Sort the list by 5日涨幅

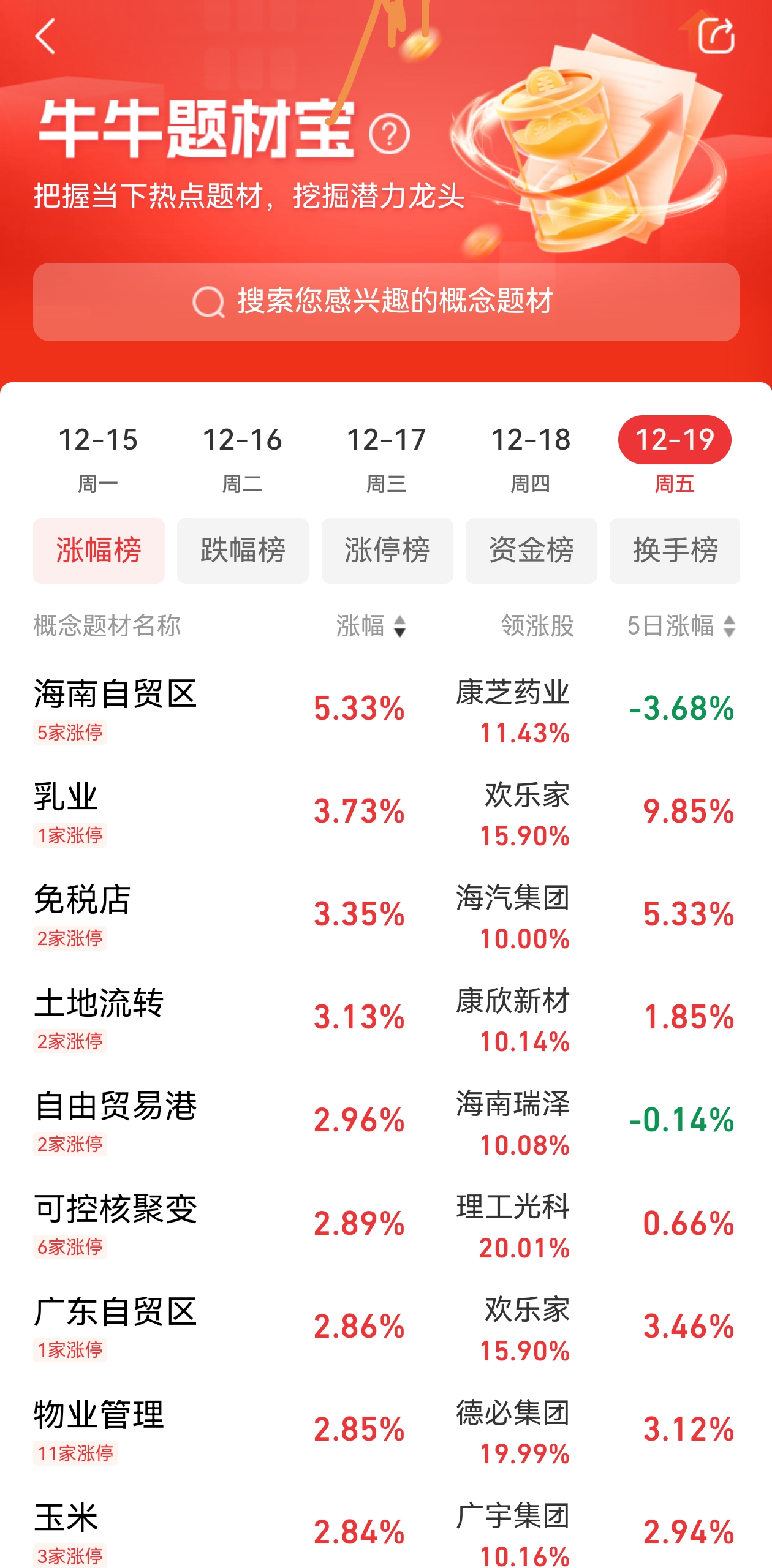(681, 626)
